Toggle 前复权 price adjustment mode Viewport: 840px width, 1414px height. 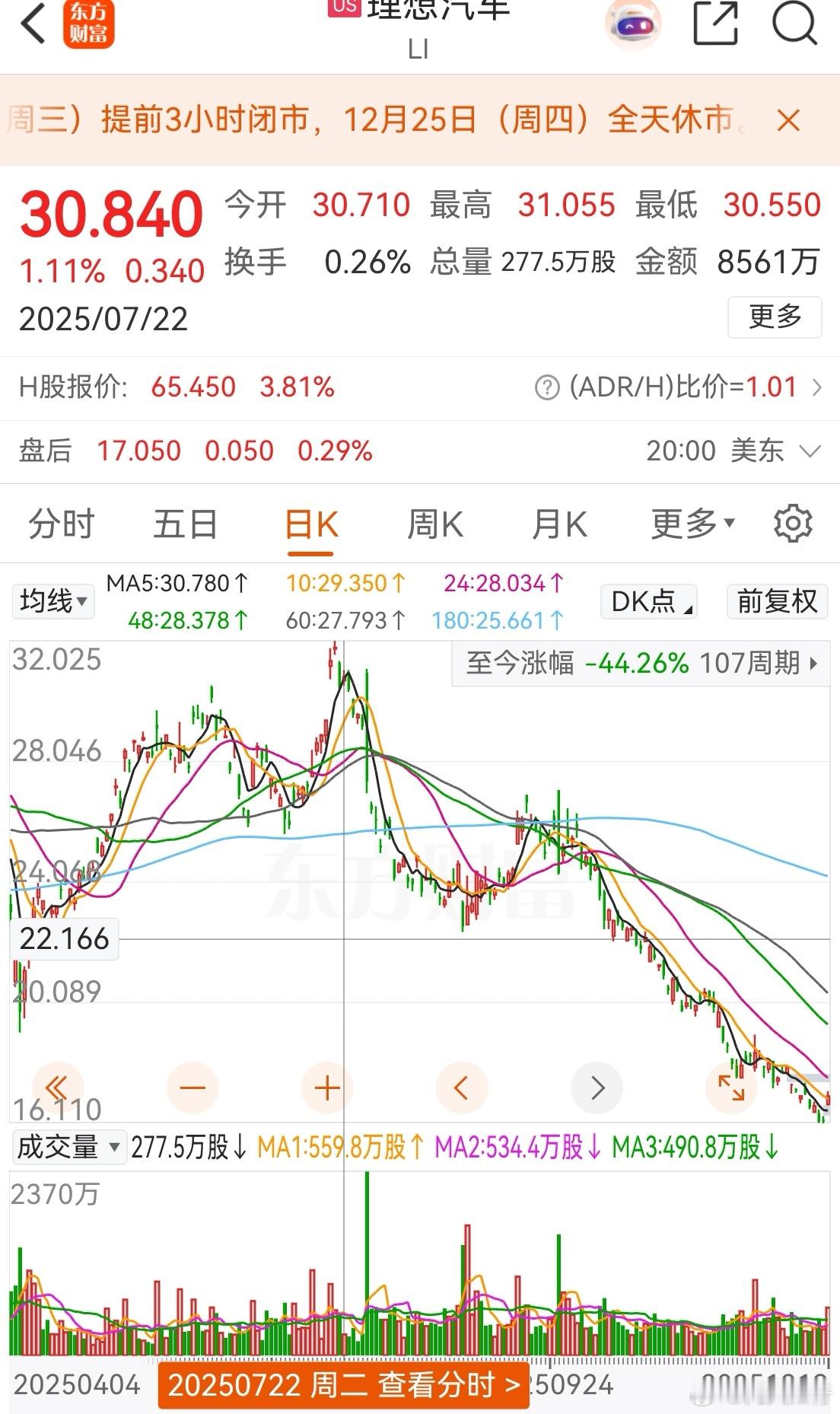(x=777, y=601)
